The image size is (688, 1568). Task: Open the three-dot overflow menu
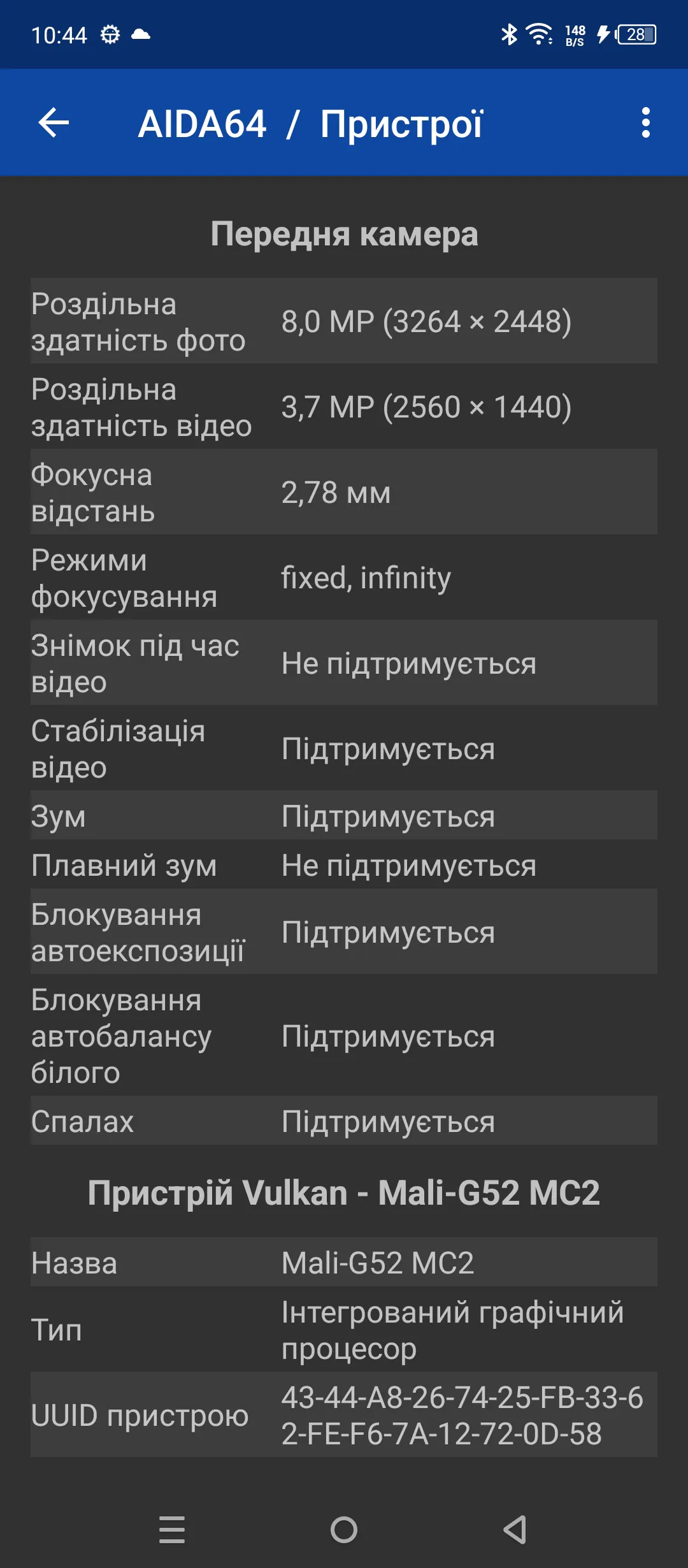[x=646, y=122]
